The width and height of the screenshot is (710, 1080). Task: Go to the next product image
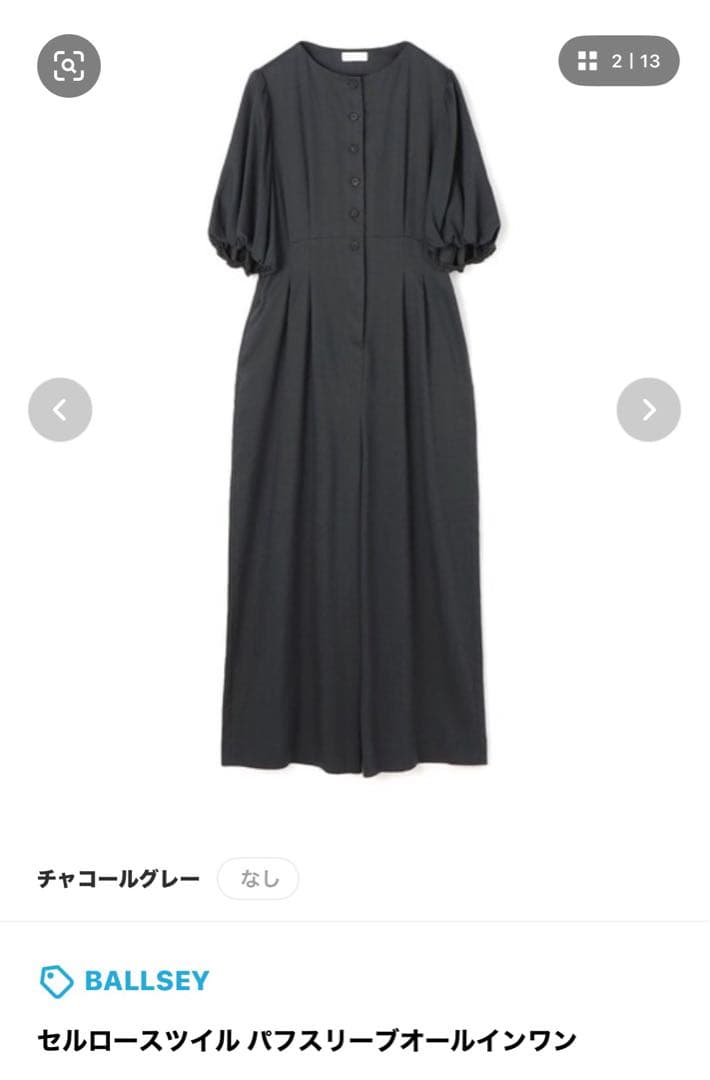(648, 409)
